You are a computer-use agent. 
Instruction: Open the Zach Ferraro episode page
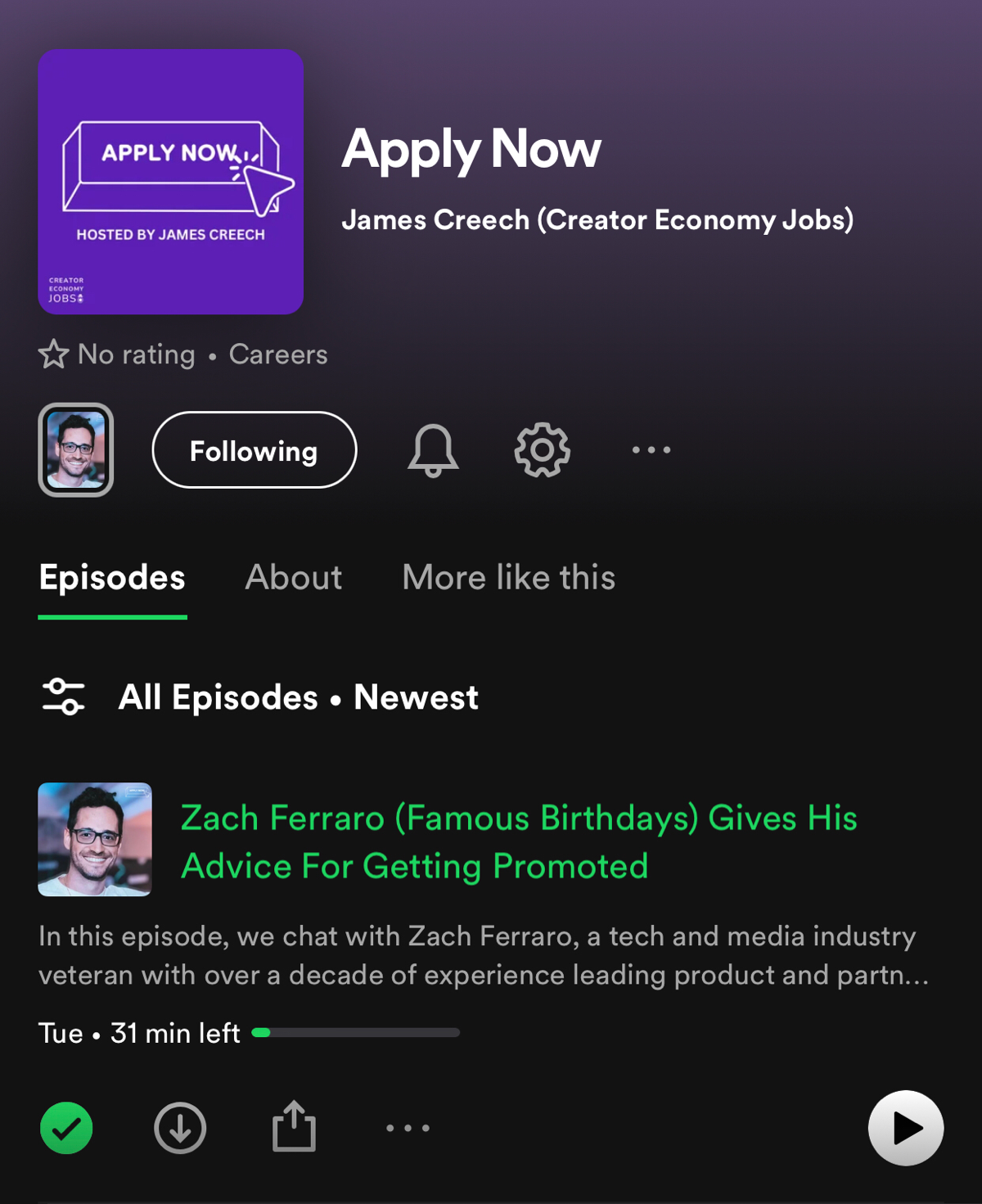coord(519,841)
